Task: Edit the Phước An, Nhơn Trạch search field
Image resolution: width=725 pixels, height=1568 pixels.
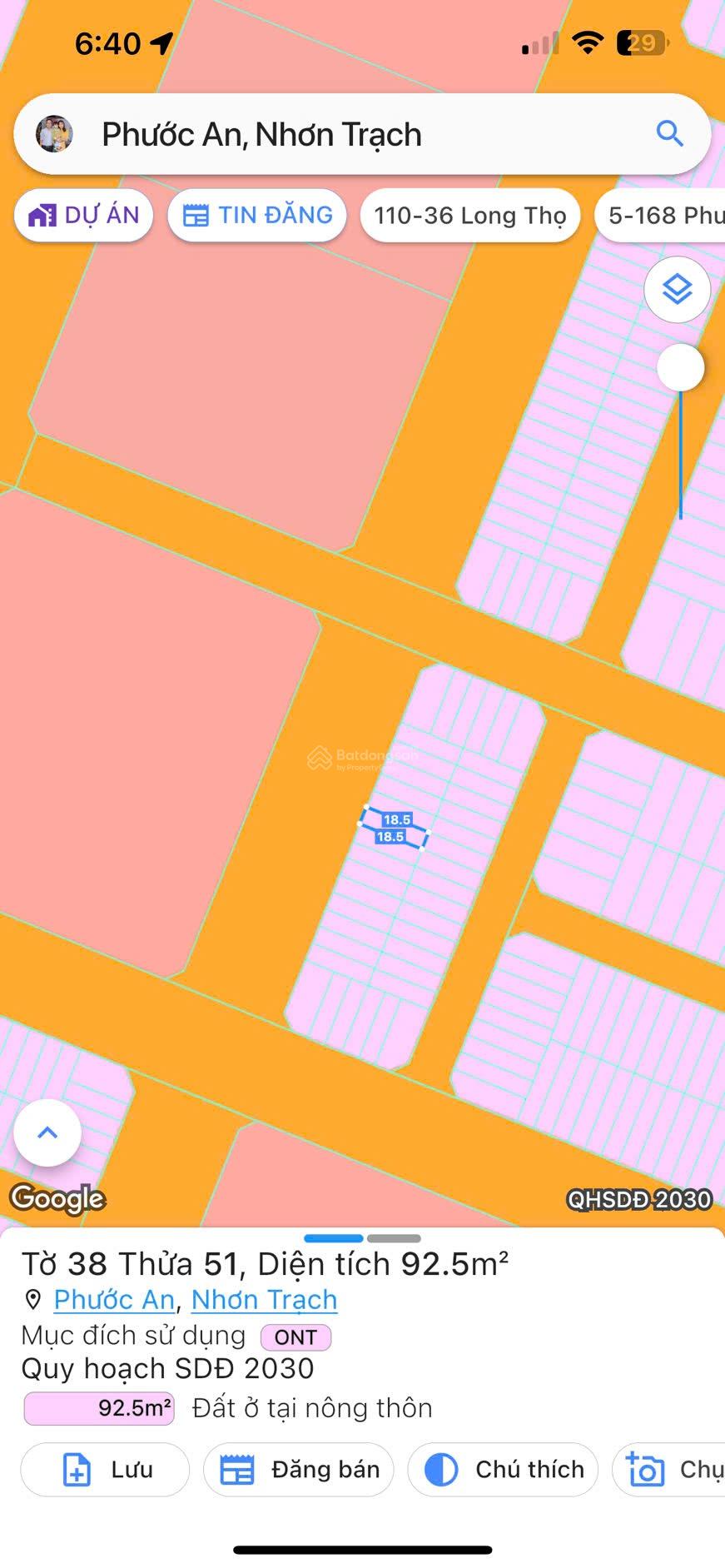Action: coord(362,134)
